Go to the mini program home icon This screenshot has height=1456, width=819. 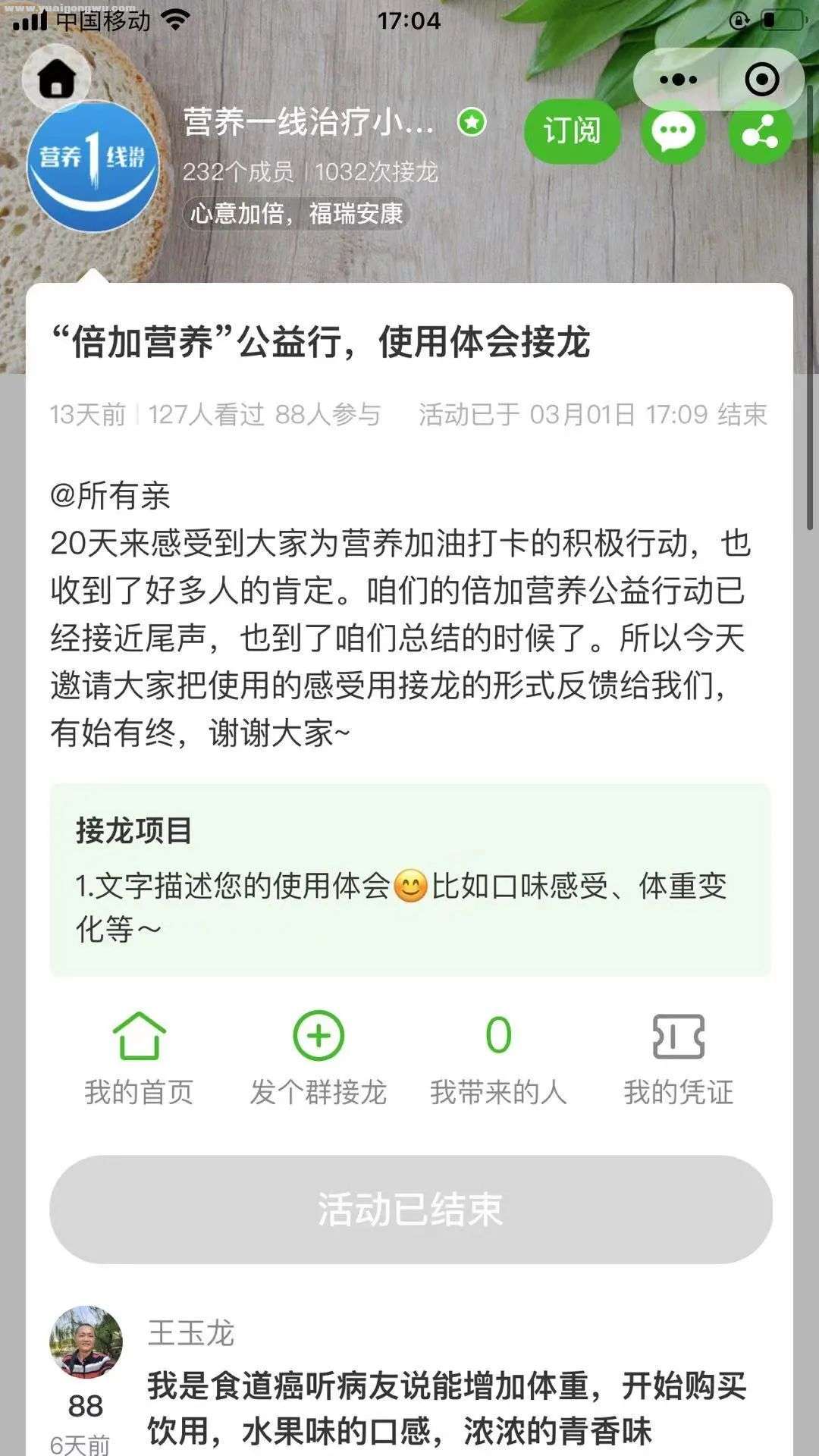point(57,78)
